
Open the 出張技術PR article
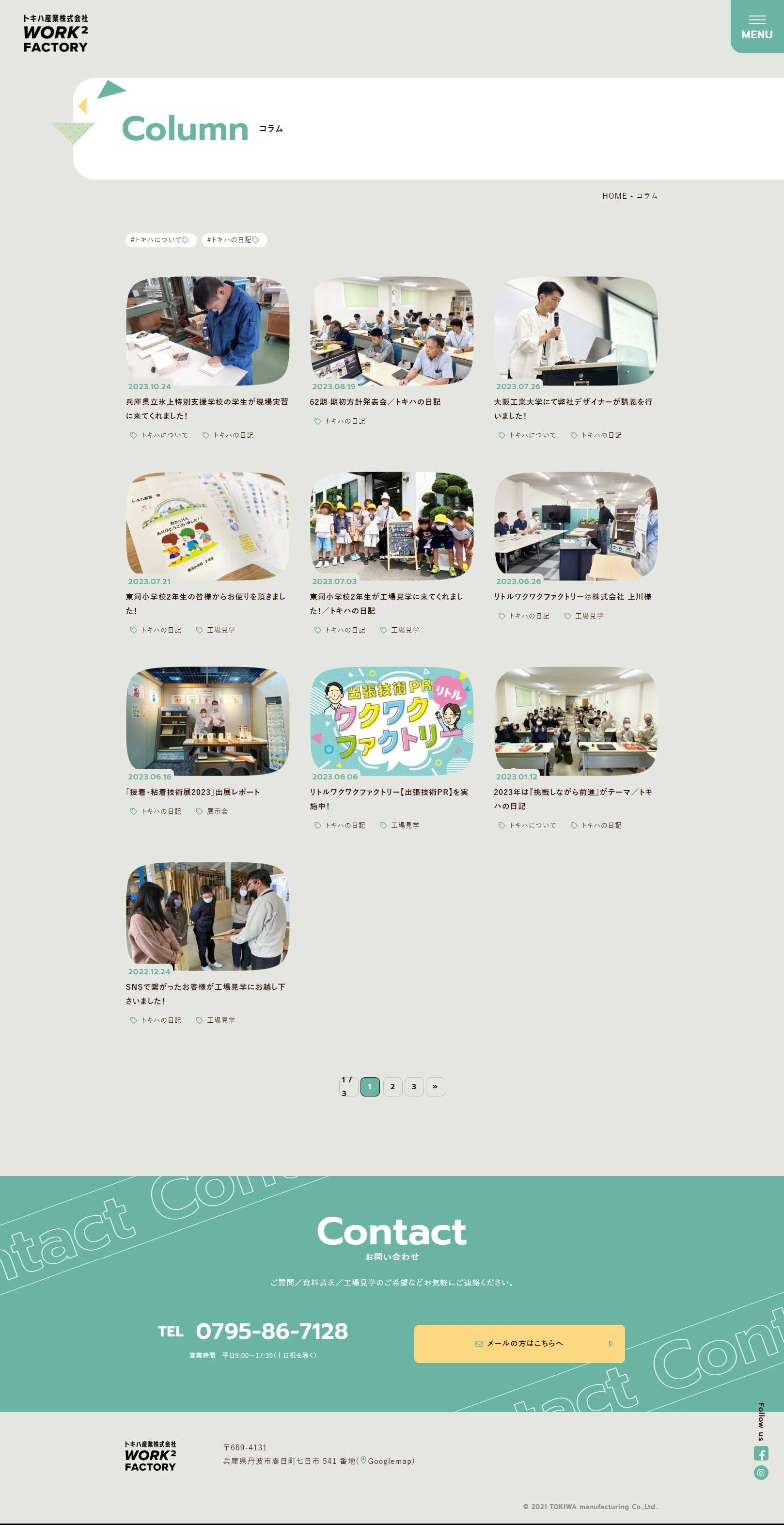[391, 721]
